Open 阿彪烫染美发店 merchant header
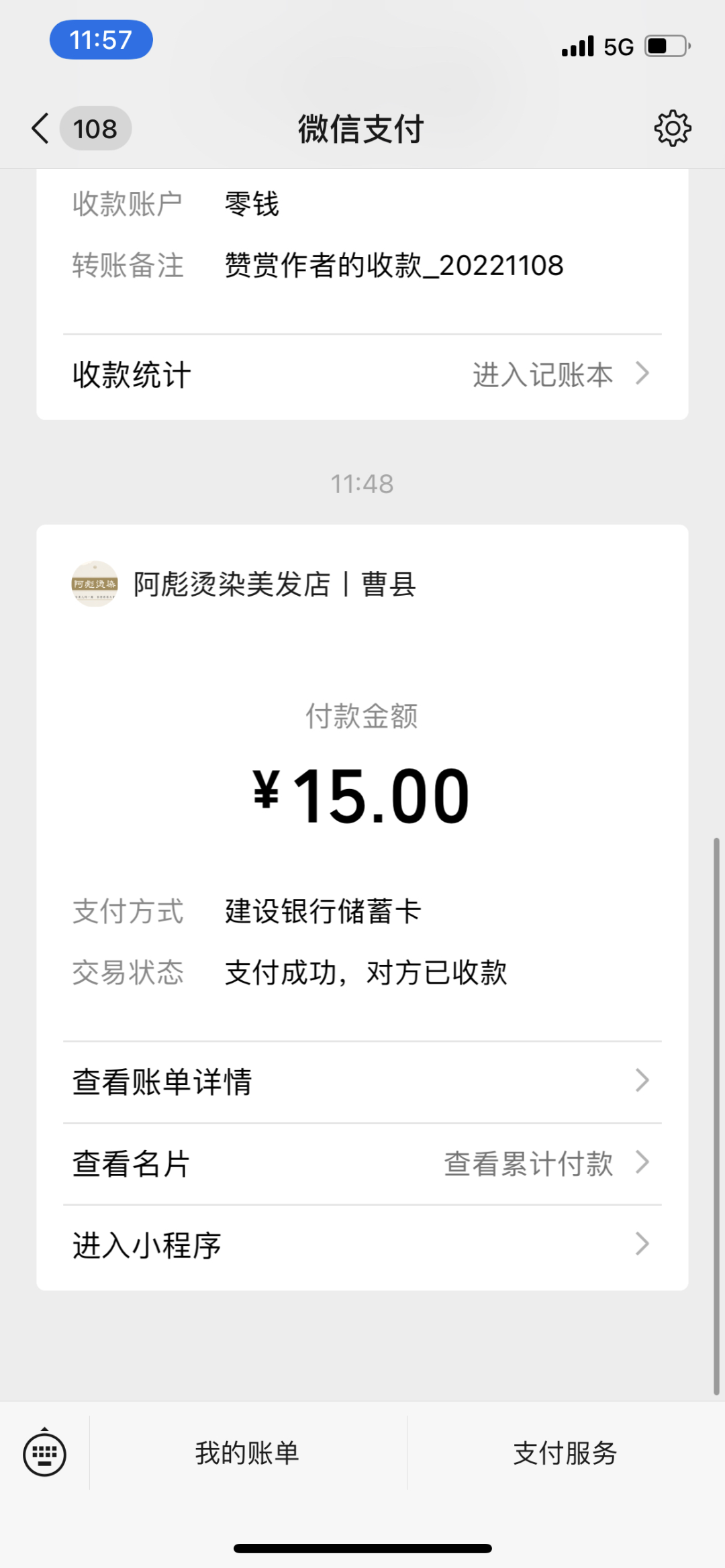This screenshot has height=1568, width=725. tap(244, 584)
